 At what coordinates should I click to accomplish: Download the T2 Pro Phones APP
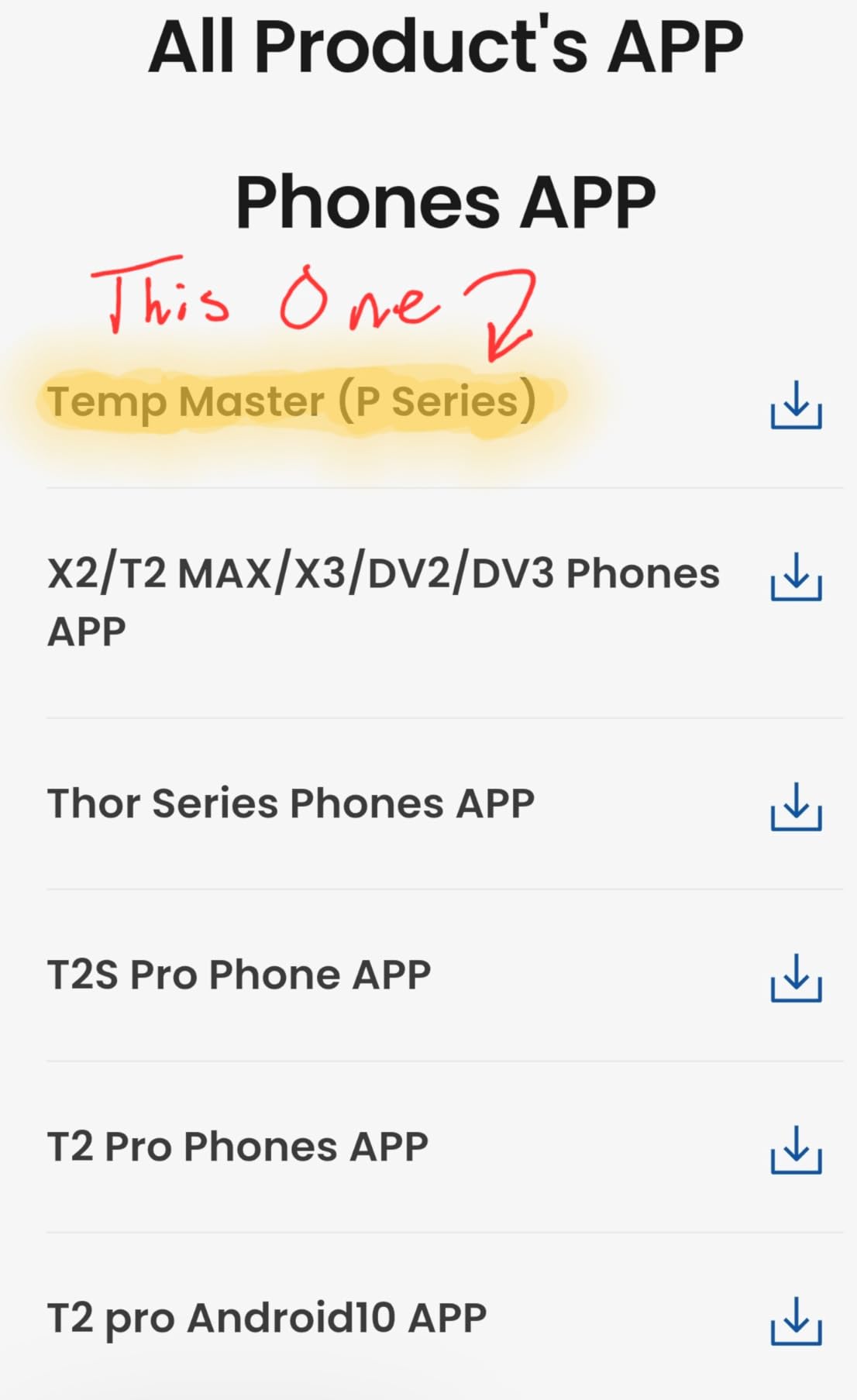tap(796, 1150)
